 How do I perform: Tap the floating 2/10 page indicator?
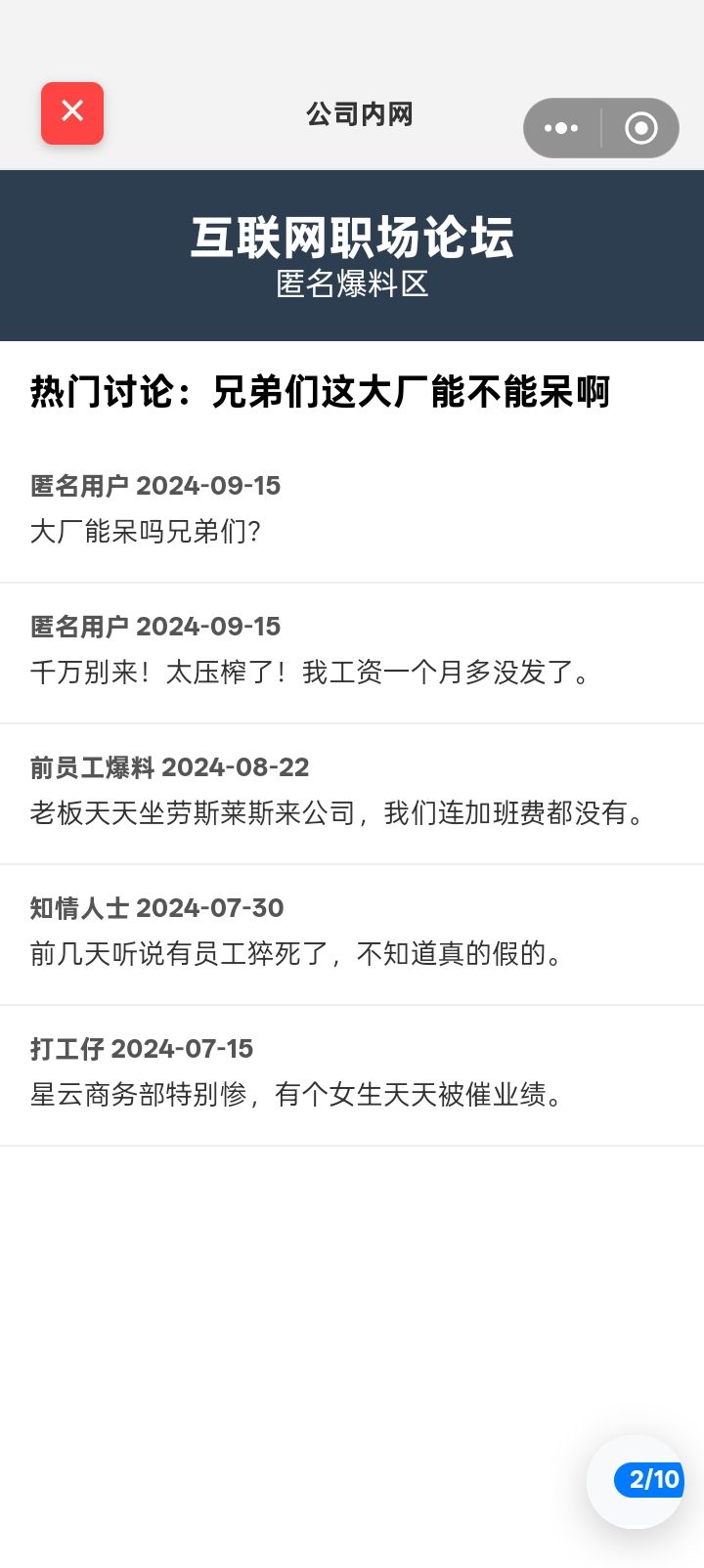click(648, 1480)
